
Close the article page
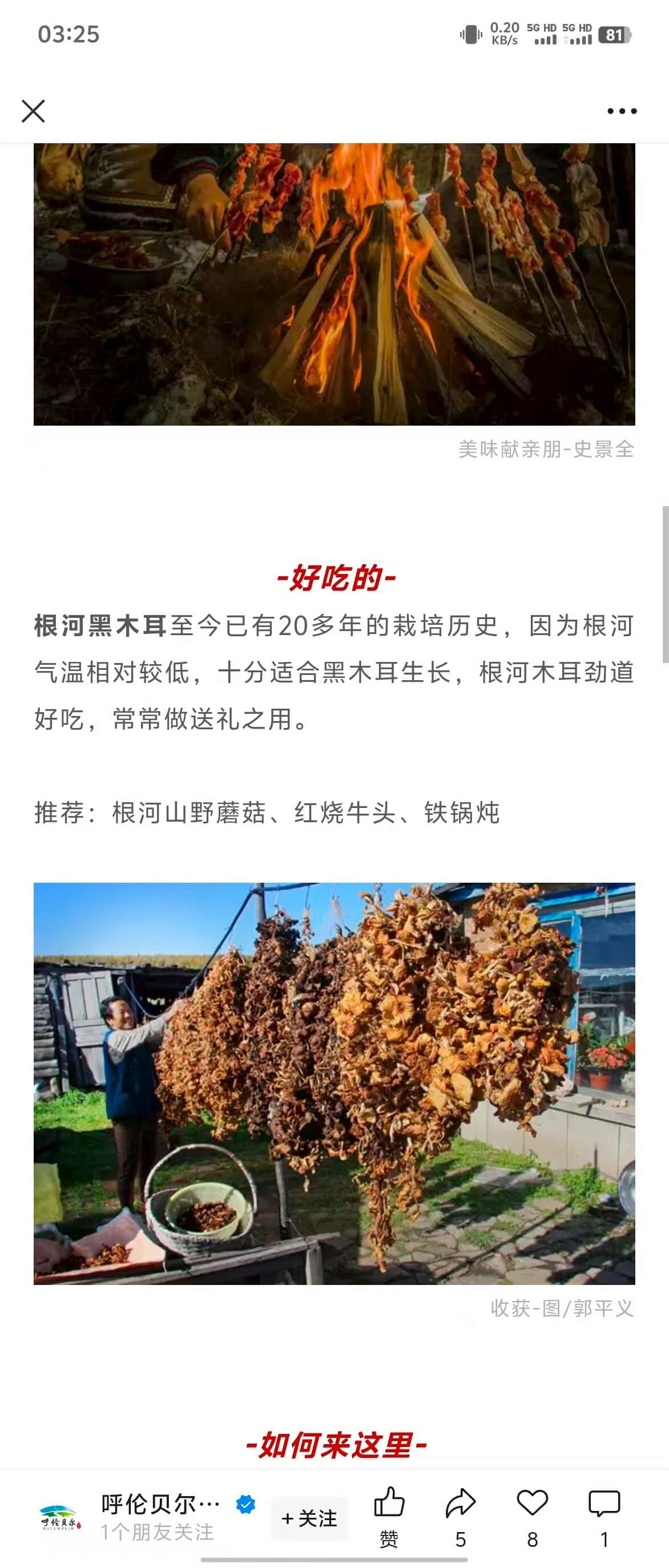click(33, 111)
